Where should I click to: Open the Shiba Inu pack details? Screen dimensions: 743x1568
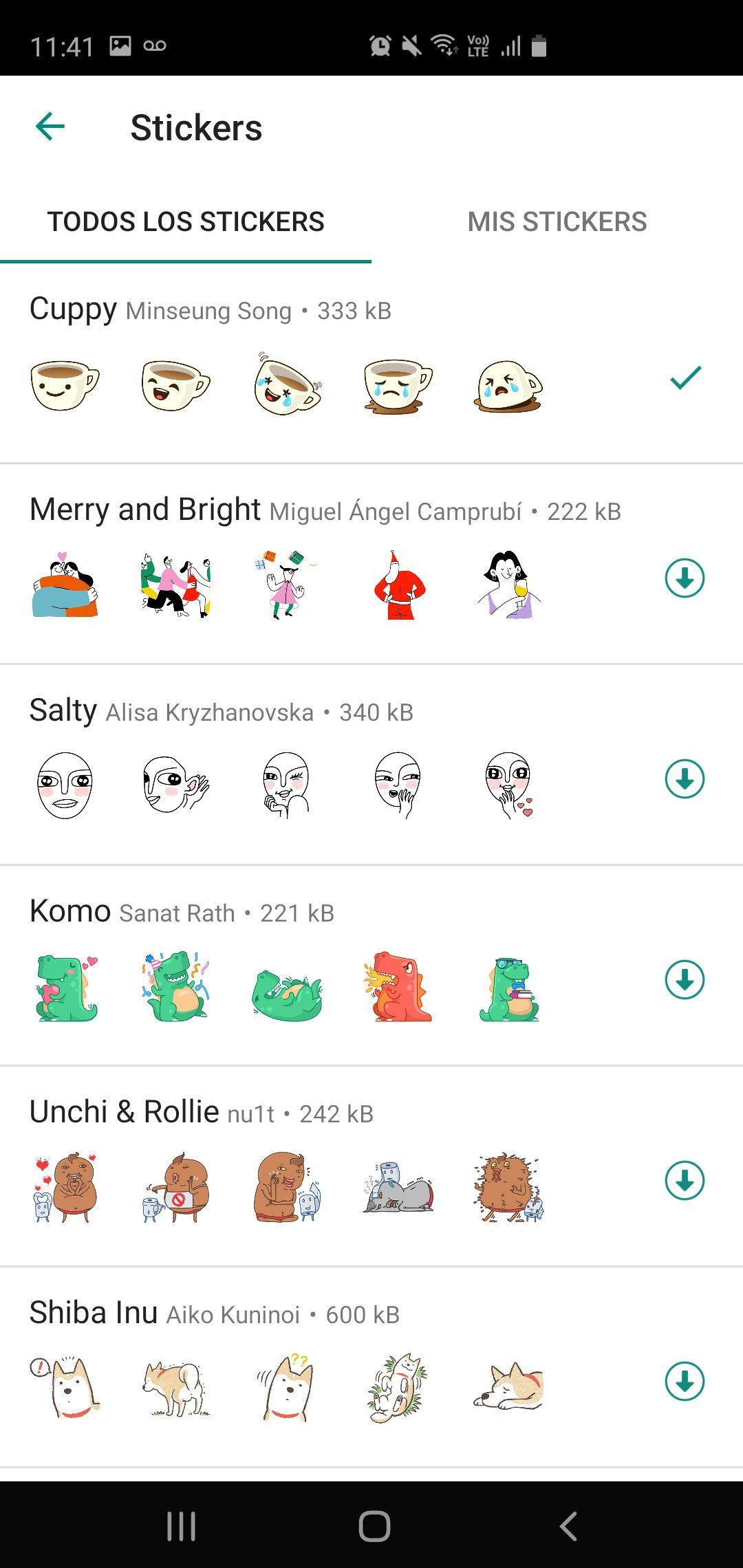point(94,1314)
